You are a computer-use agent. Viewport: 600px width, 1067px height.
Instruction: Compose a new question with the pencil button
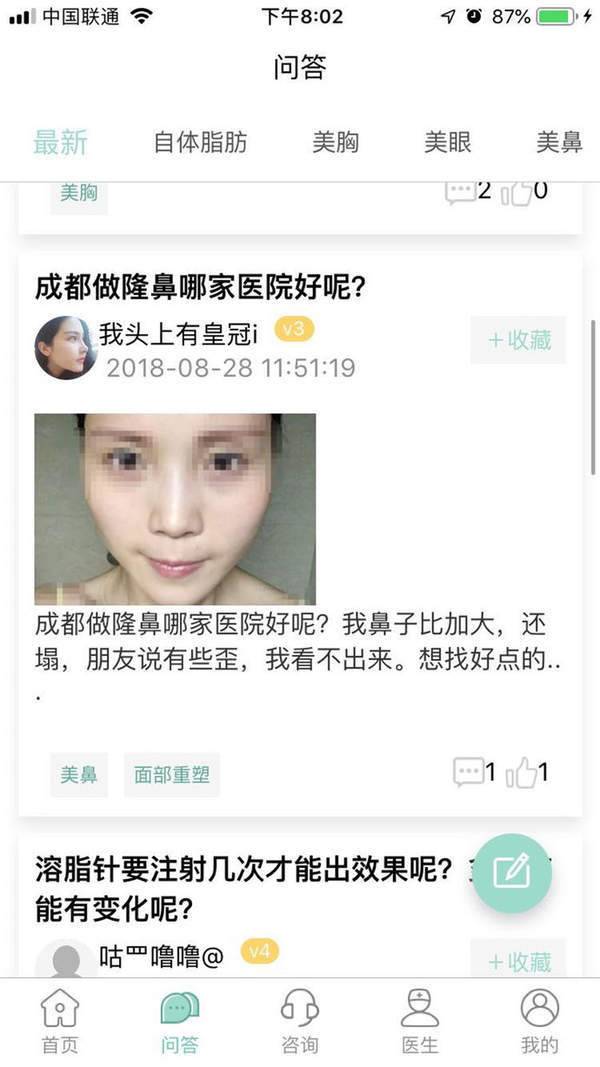click(512, 872)
